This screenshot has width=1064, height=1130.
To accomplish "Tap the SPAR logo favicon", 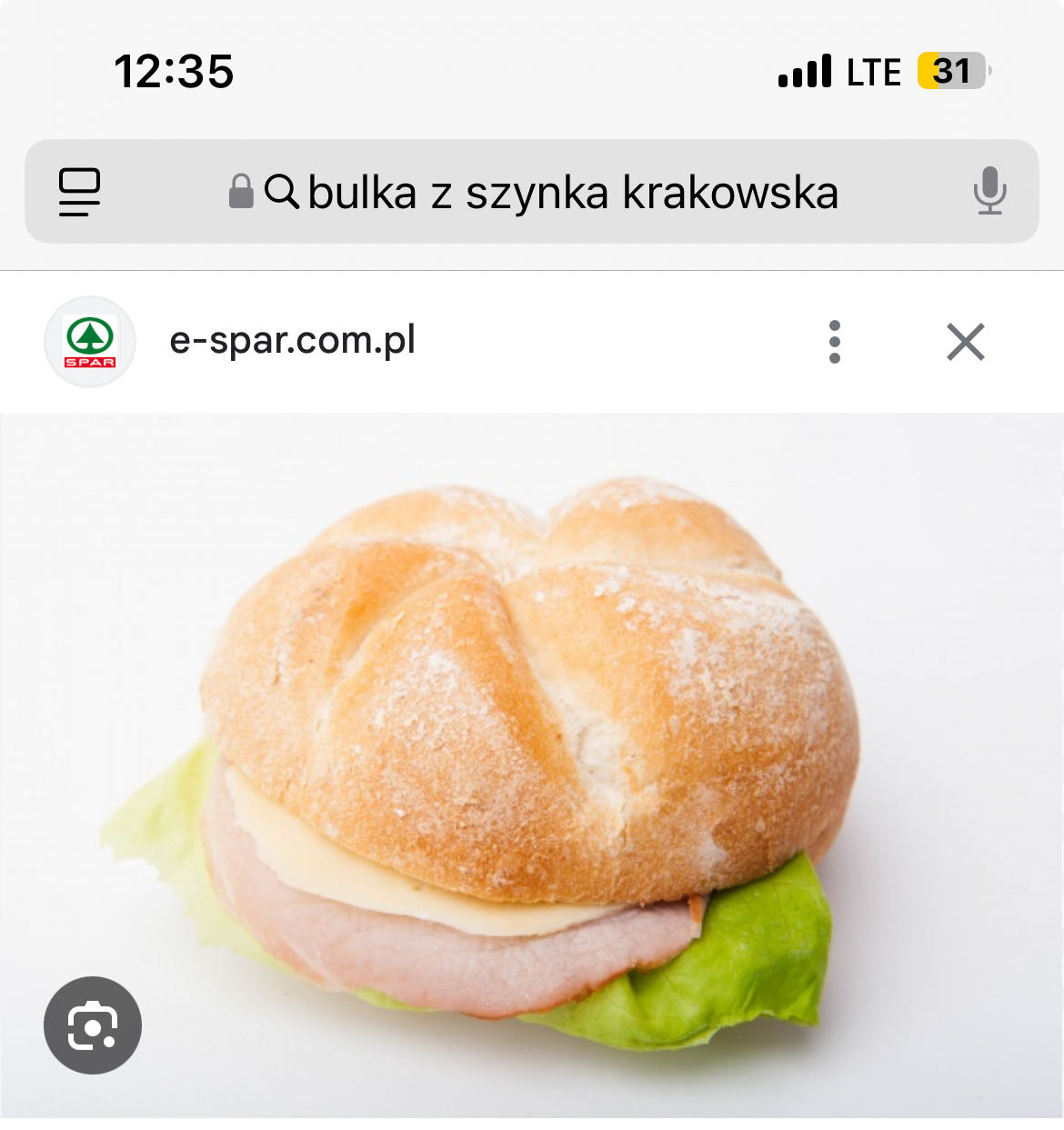I will (x=88, y=342).
